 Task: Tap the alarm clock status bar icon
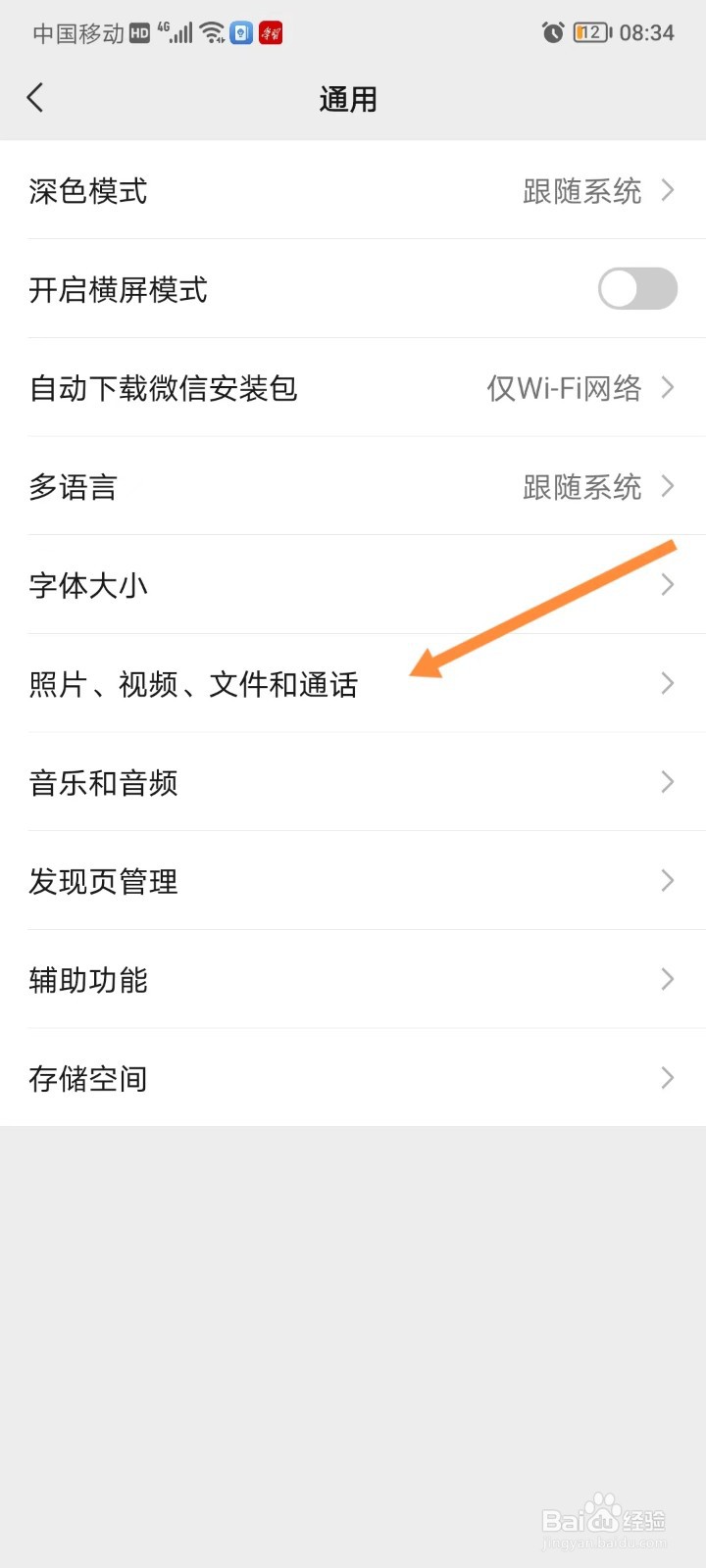click(x=552, y=32)
